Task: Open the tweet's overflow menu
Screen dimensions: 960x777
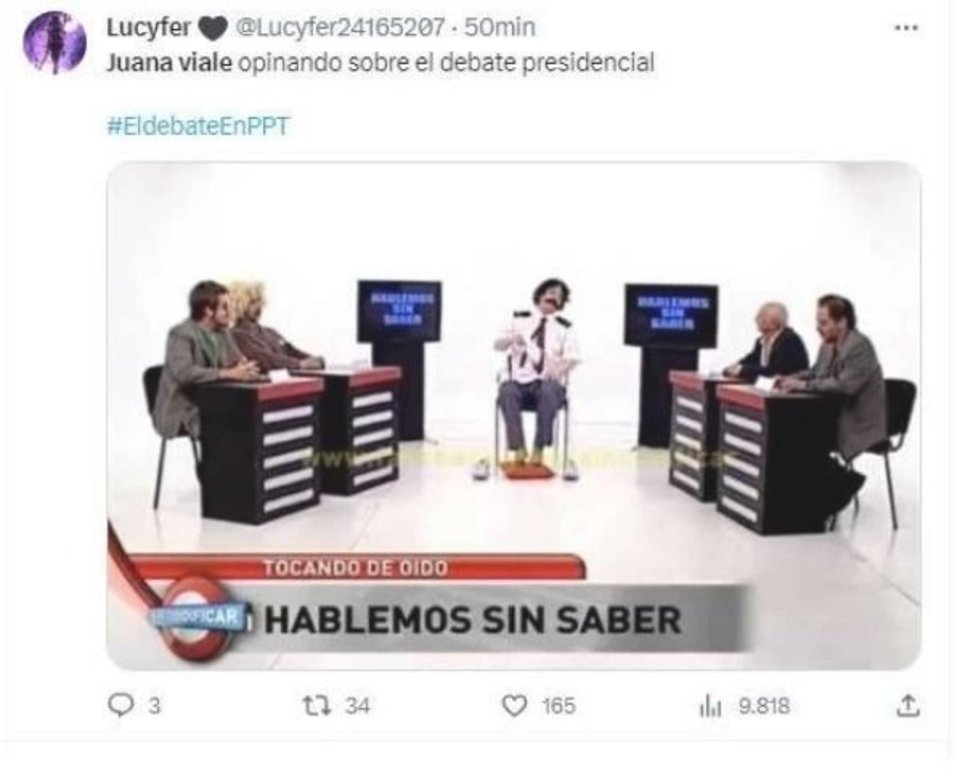Action: tap(906, 29)
